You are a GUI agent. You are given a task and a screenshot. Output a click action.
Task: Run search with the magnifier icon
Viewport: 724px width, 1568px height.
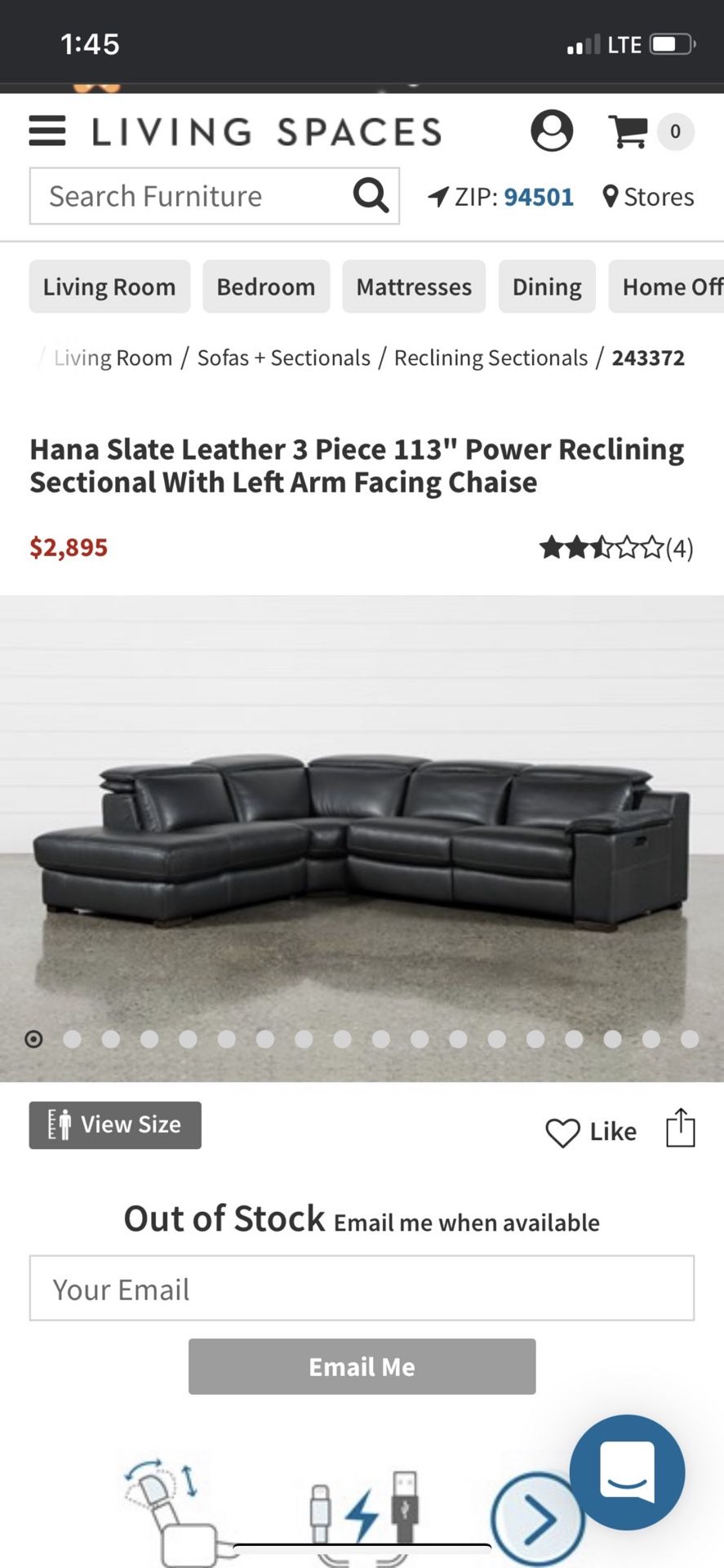(x=371, y=196)
